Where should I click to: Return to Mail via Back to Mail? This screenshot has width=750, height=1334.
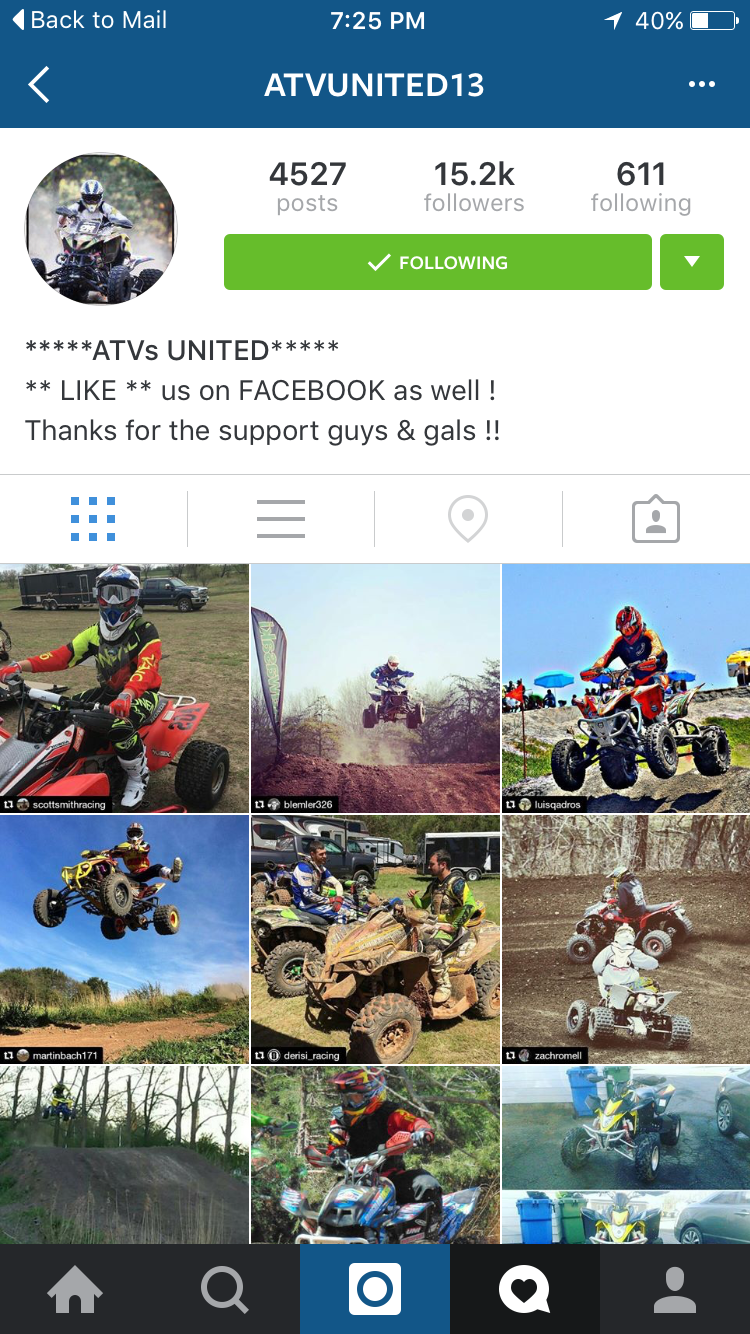point(89,20)
